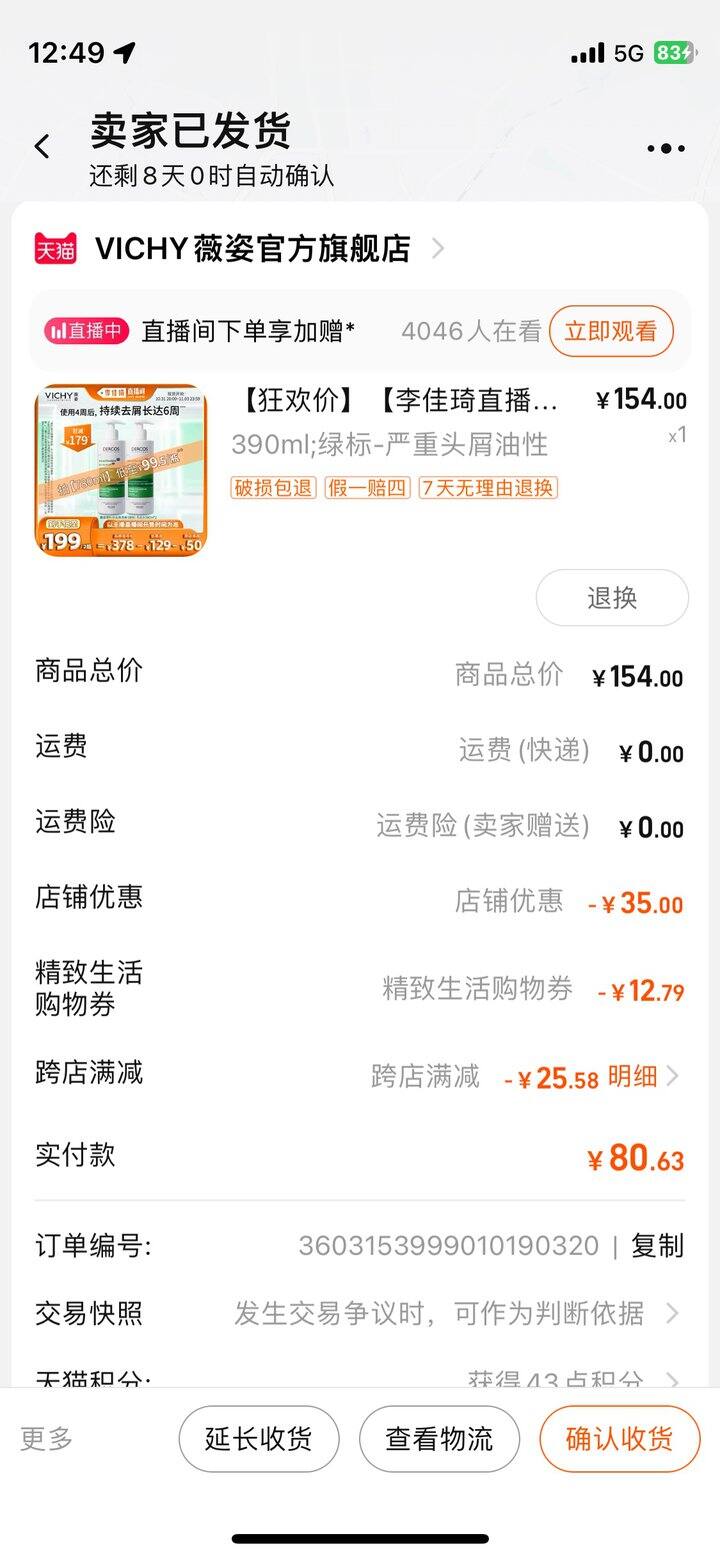Open the three-dot overflow menu

666,149
